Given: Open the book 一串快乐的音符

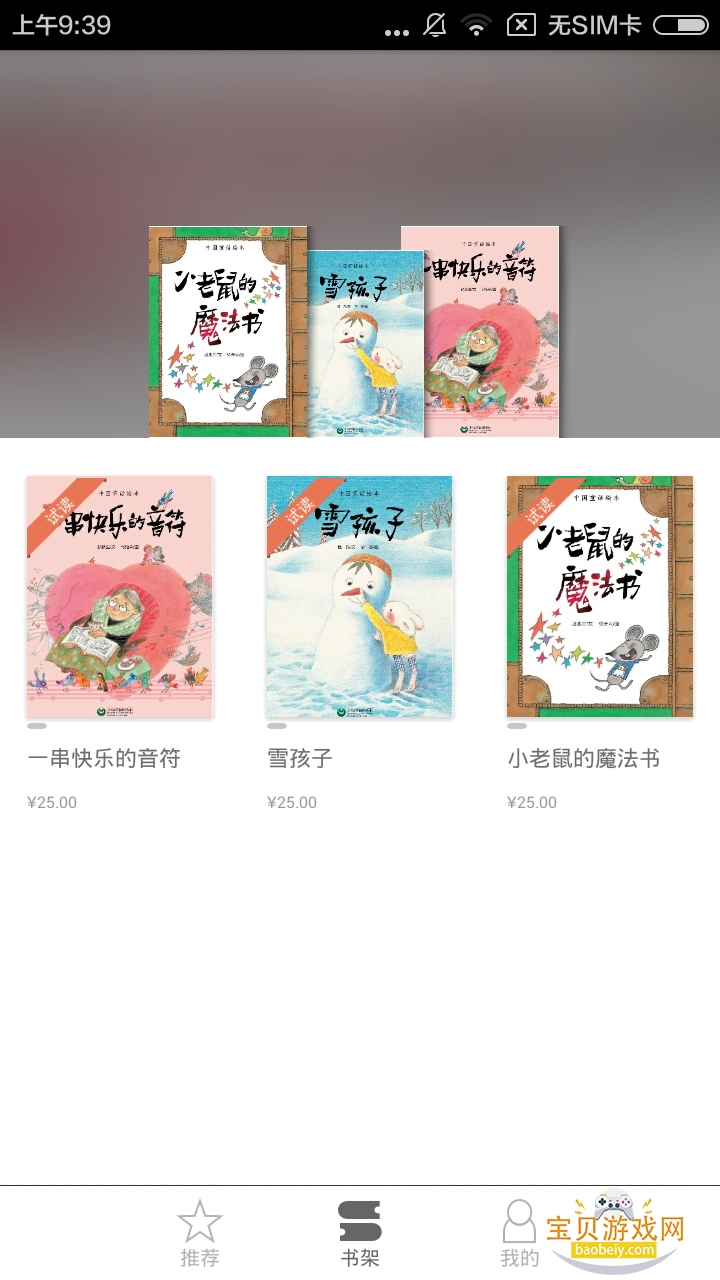Looking at the screenshot, I should pyautogui.click(x=120, y=597).
